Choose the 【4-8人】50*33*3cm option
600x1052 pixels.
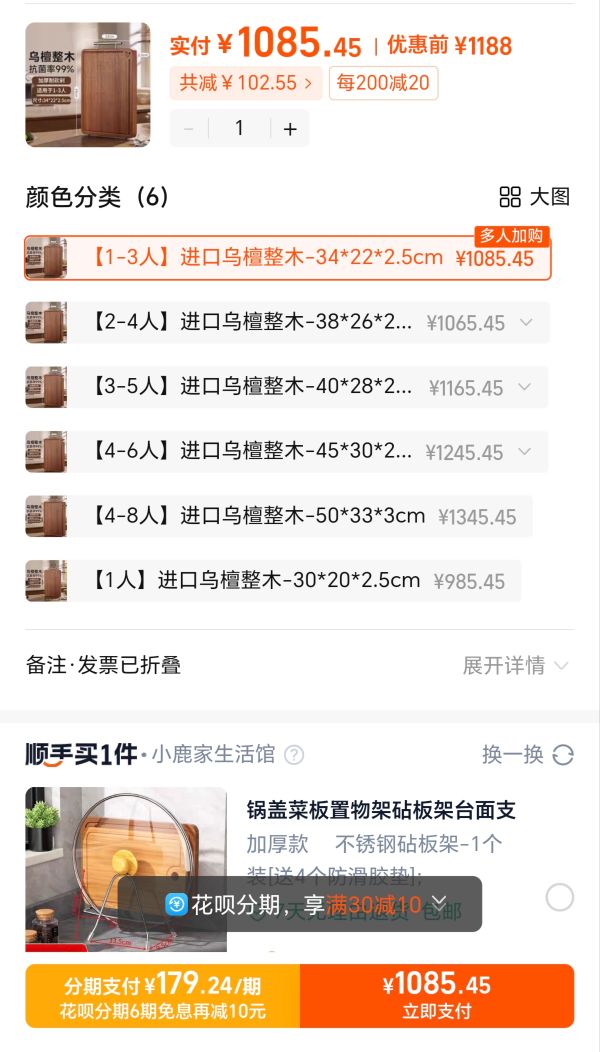point(279,516)
